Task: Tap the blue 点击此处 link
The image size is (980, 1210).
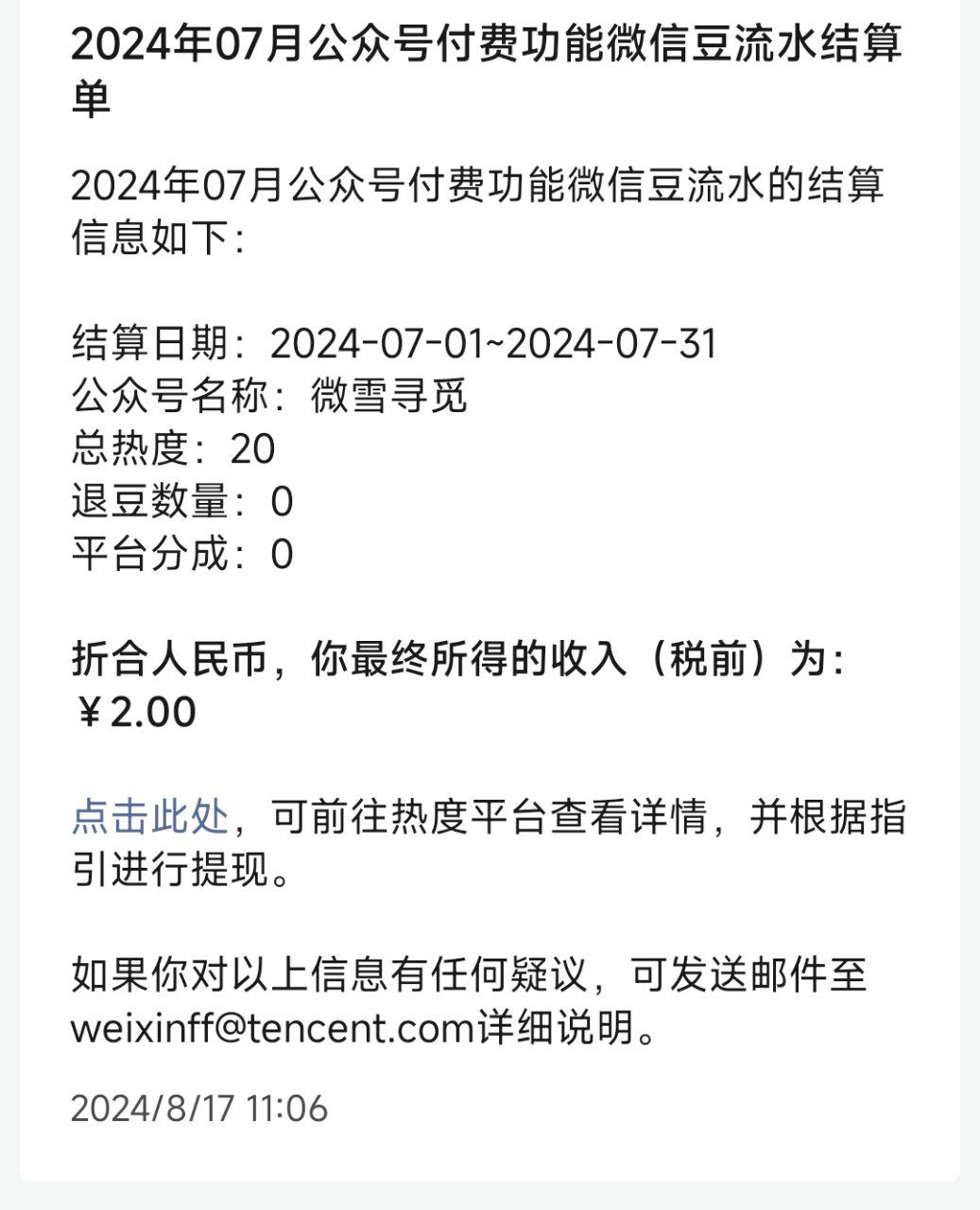Action: tap(150, 817)
